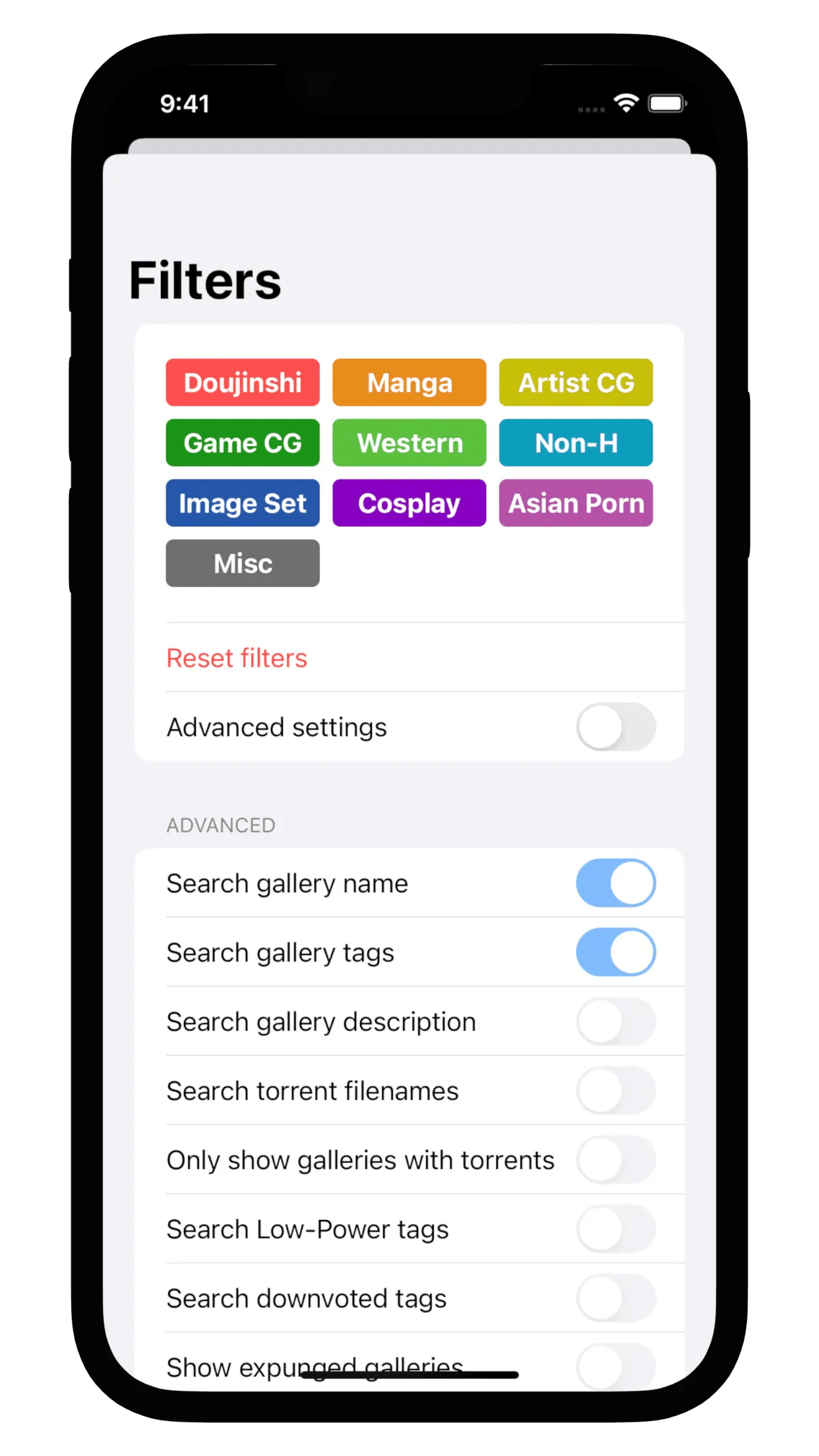Switch on Search Low-Power tags

tap(616, 1229)
